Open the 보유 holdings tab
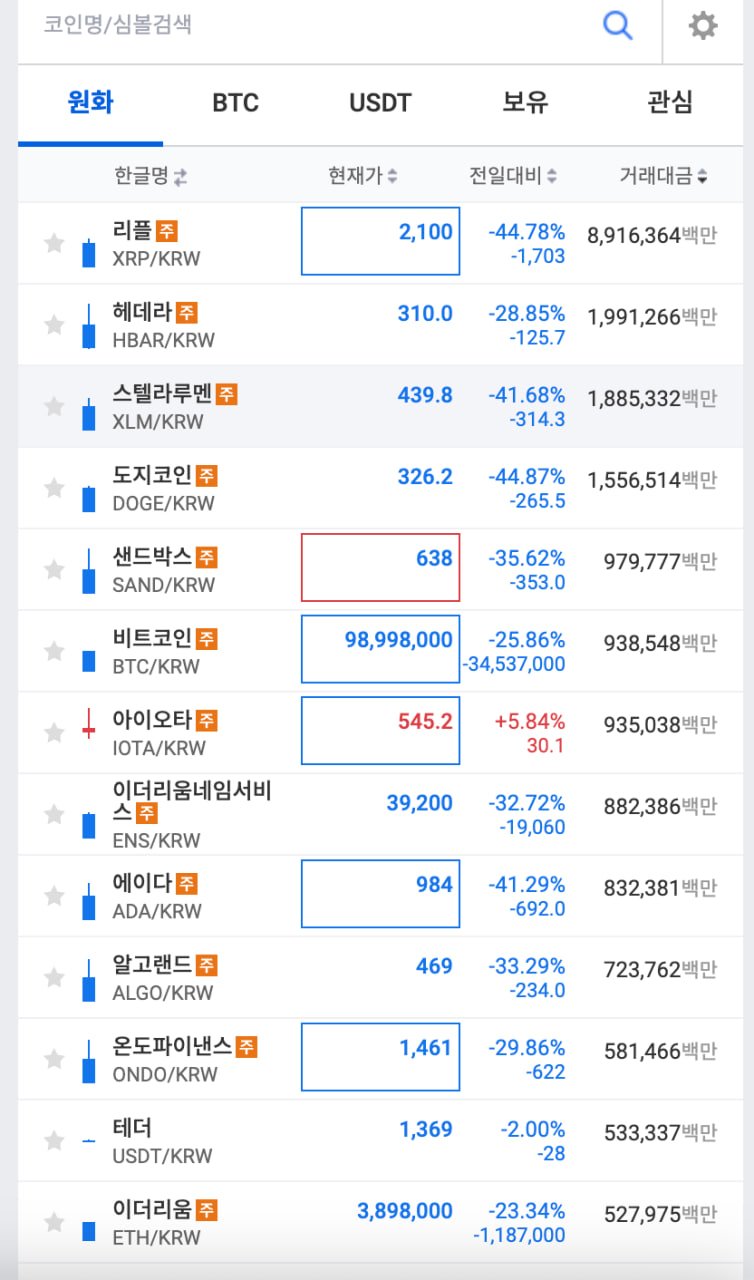Image resolution: width=754 pixels, height=1280 pixels. point(525,103)
